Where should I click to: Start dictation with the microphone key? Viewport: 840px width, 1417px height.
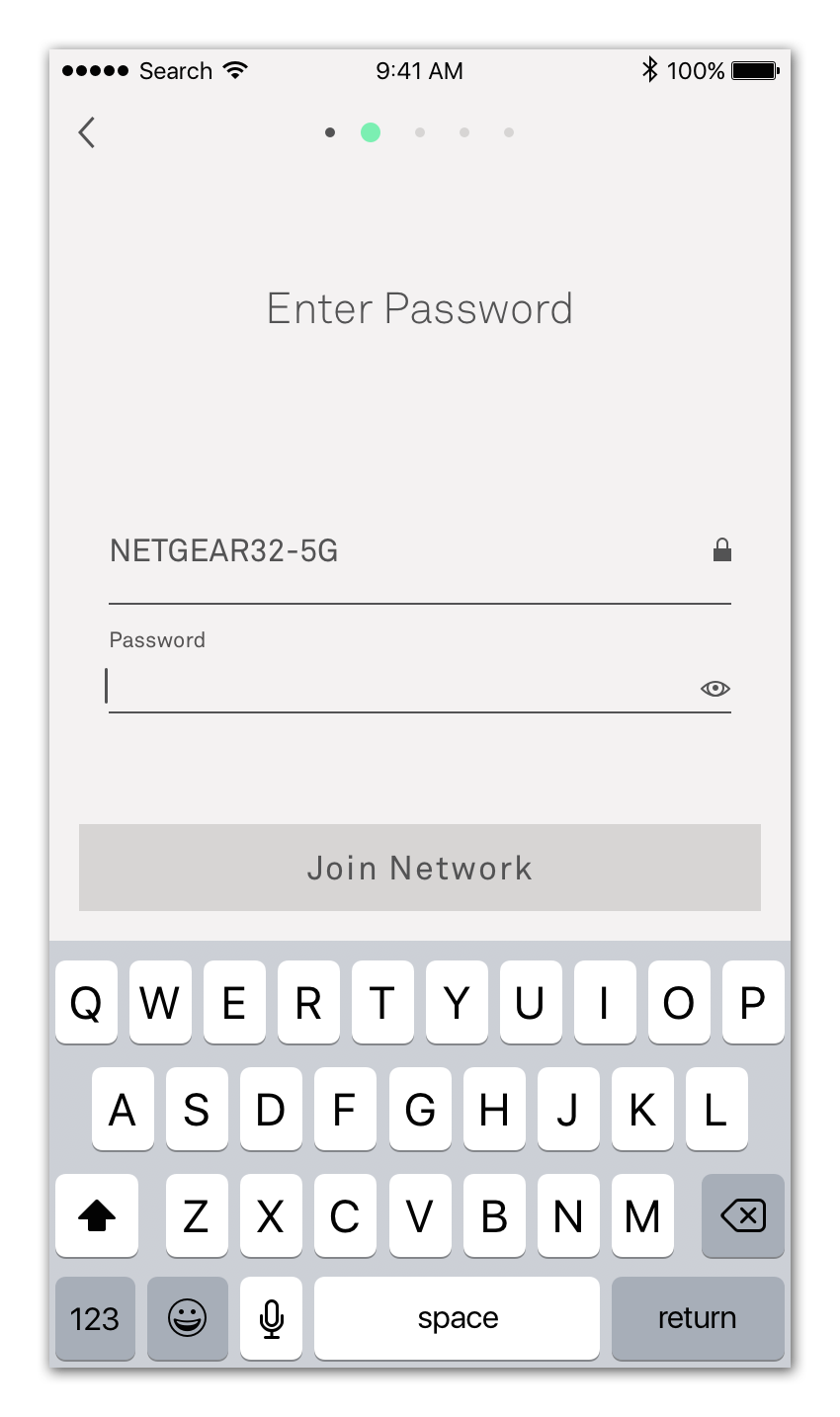pyautogui.click(x=272, y=1318)
